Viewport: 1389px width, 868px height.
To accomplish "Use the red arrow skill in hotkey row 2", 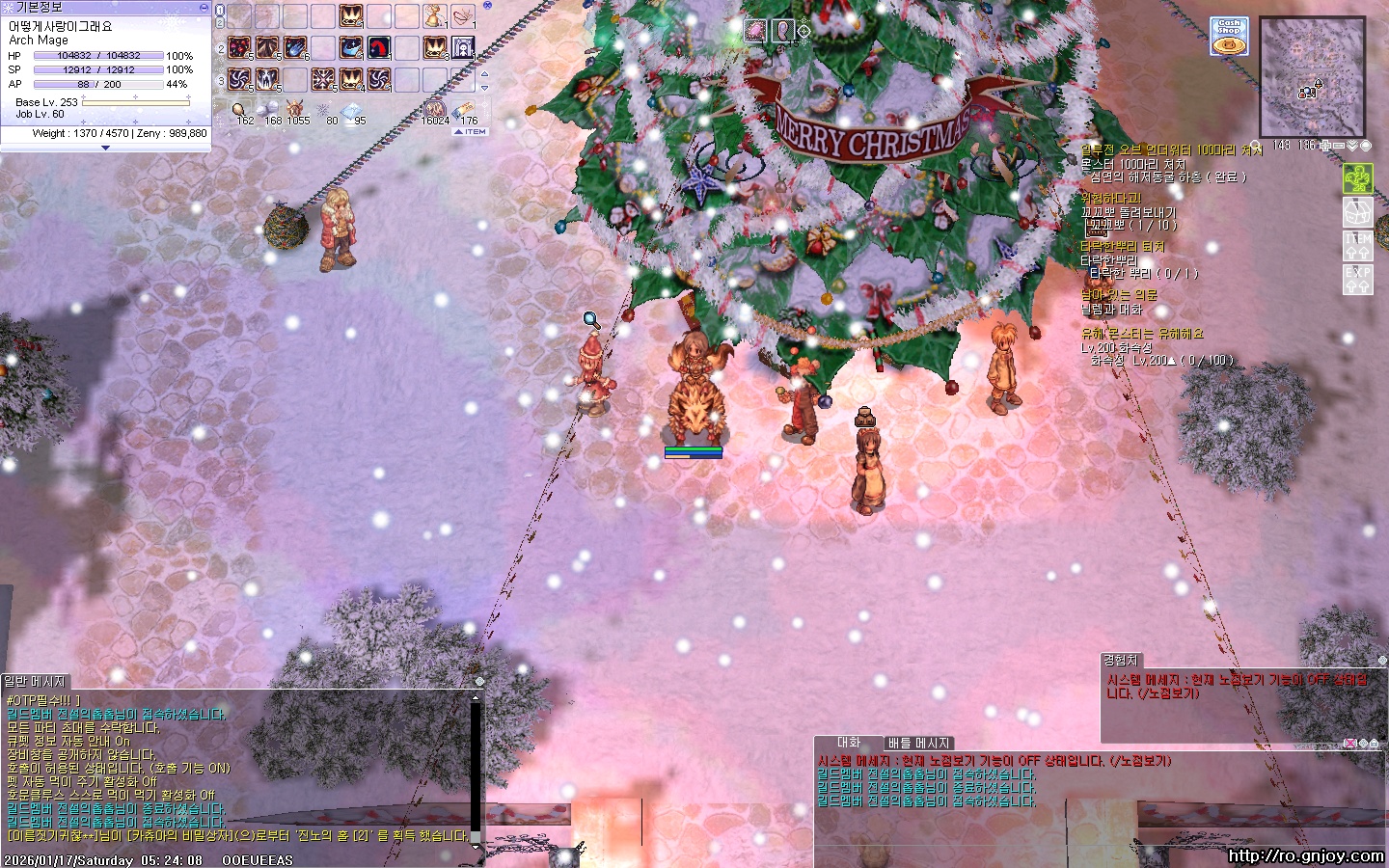I will [379, 47].
